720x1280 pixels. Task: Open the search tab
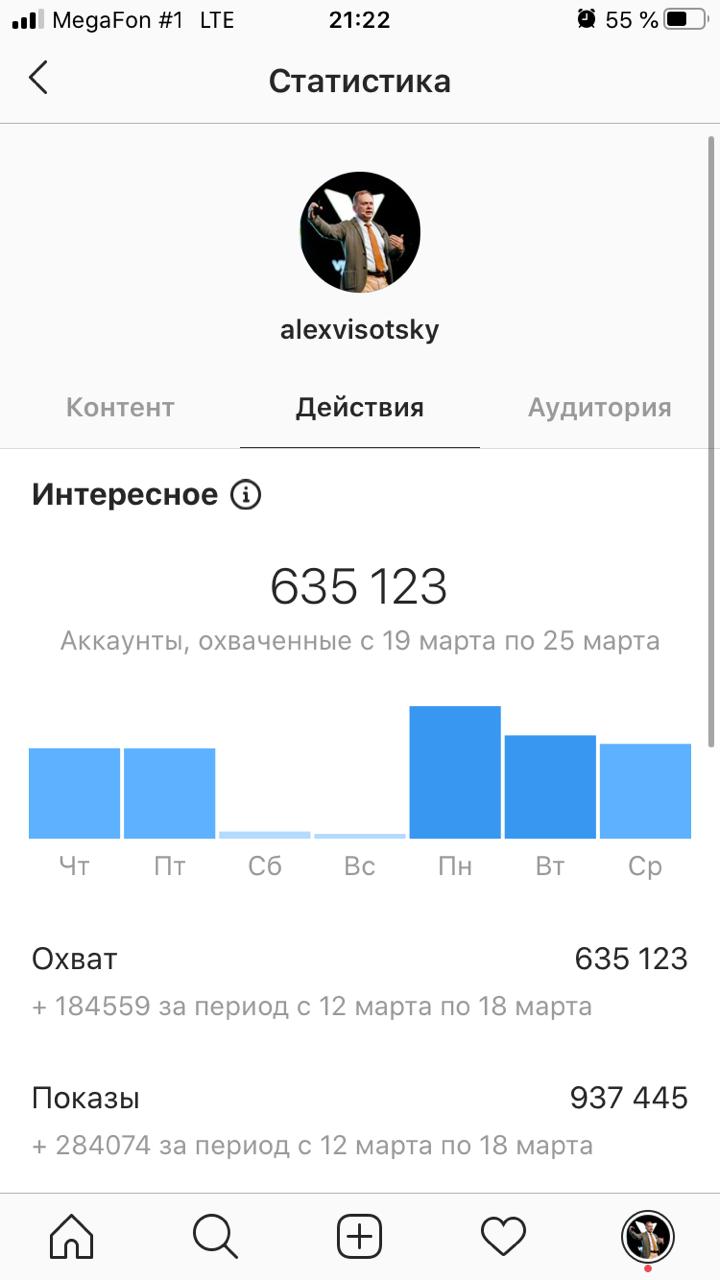(x=215, y=1238)
